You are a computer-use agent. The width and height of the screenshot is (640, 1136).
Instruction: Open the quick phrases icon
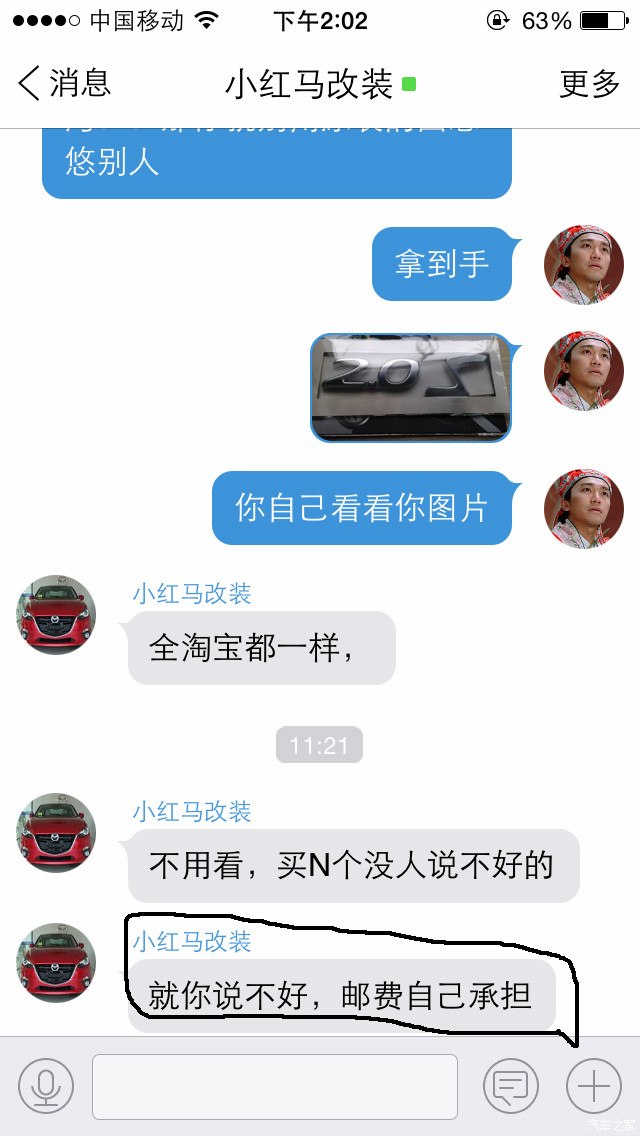(510, 1085)
